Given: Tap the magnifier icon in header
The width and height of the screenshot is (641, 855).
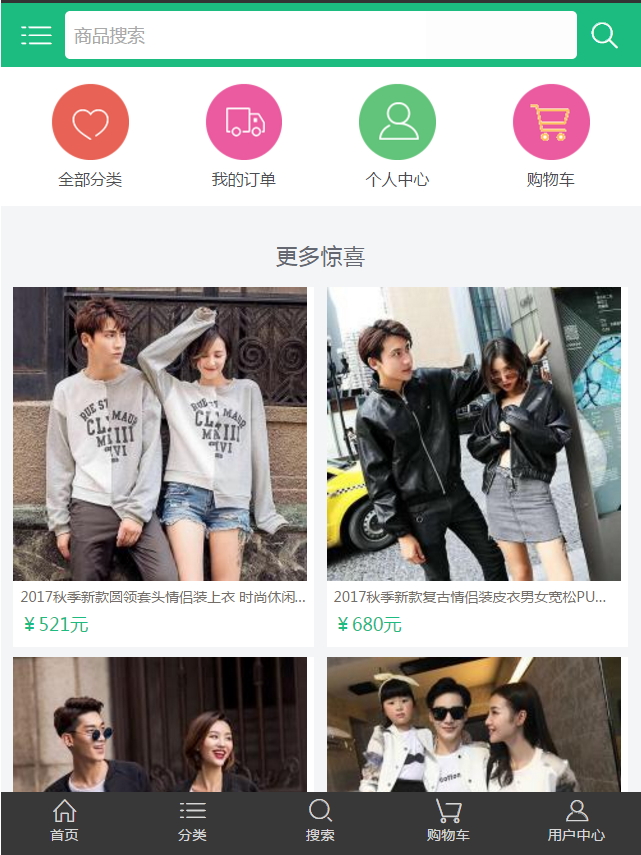Looking at the screenshot, I should 605,36.
